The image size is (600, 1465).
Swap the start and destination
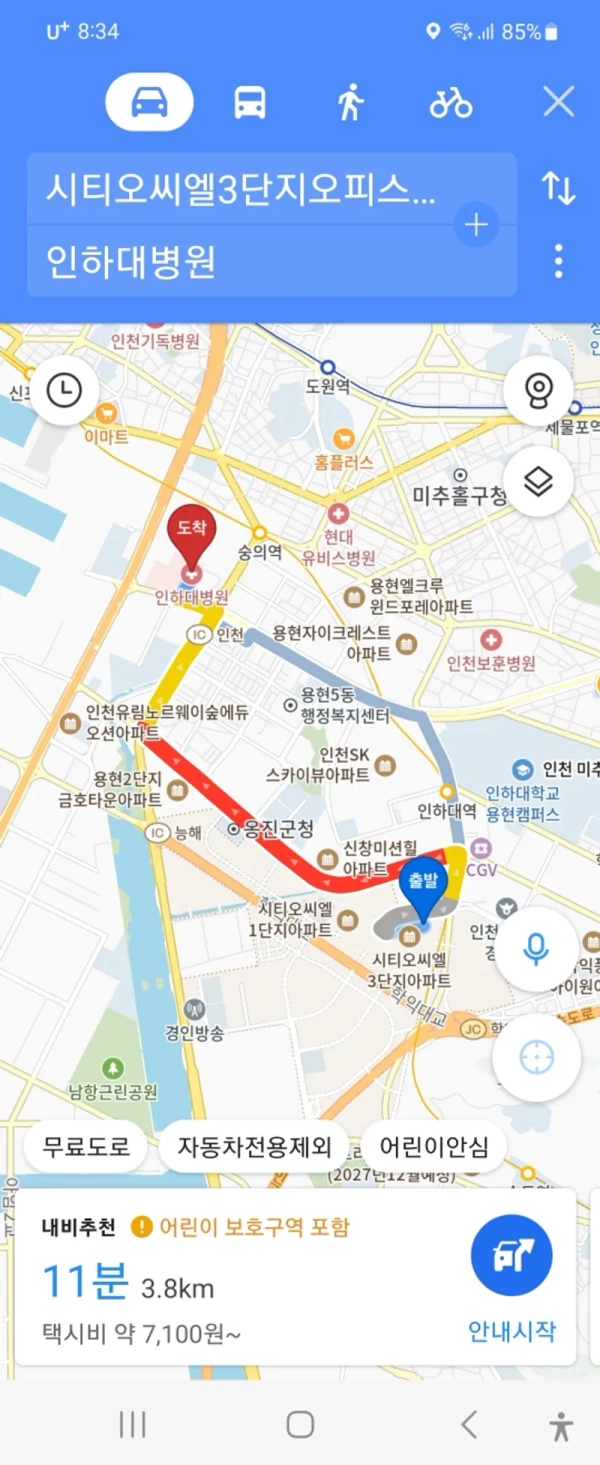(558, 189)
